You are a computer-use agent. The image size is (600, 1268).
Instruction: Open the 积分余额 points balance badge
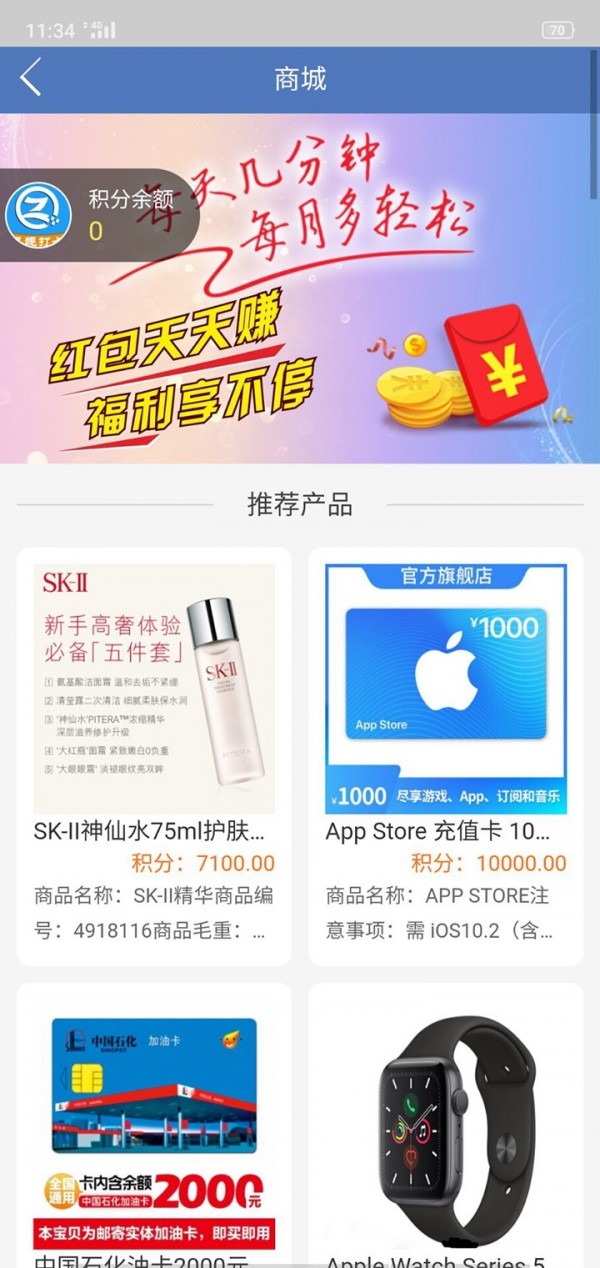(x=98, y=215)
